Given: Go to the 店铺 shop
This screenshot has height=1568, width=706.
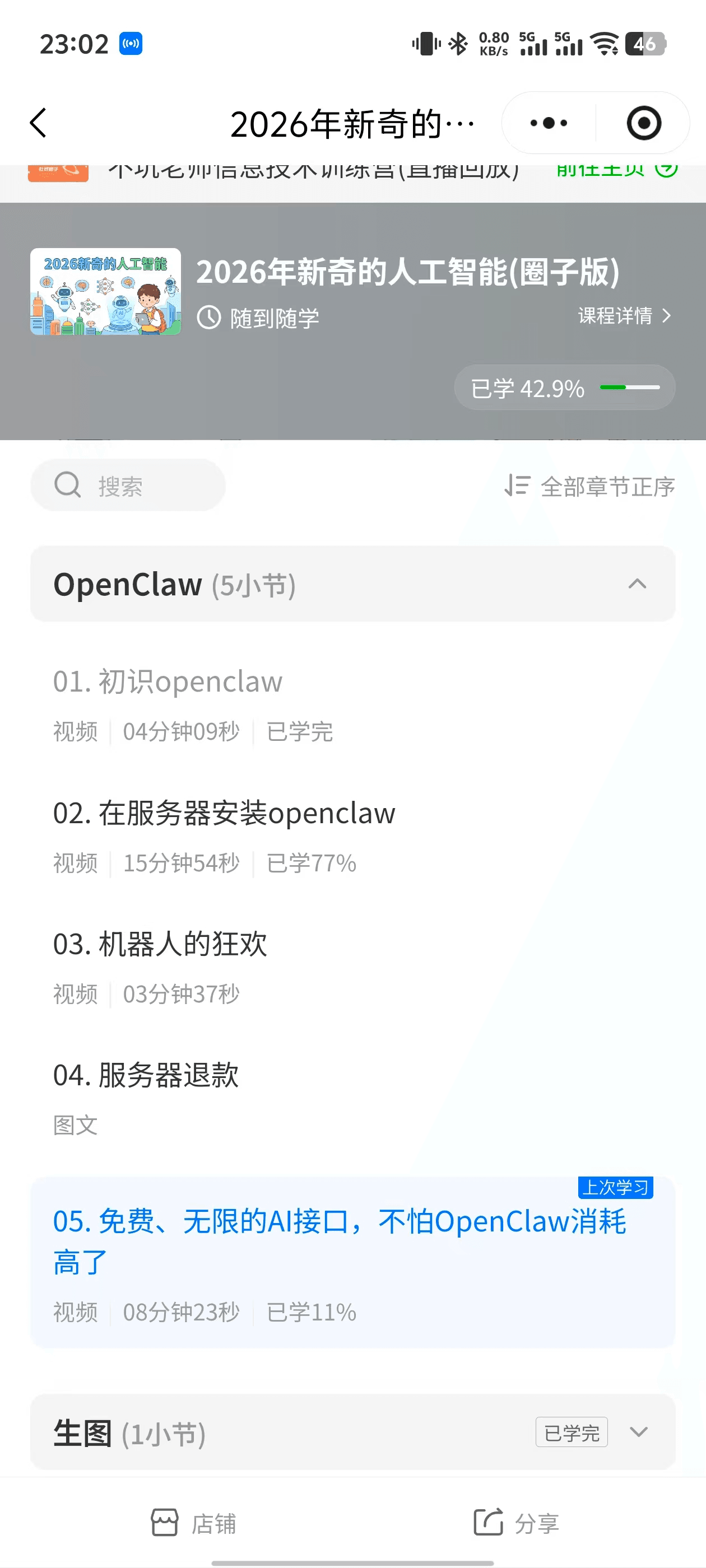Looking at the screenshot, I should click(194, 1523).
